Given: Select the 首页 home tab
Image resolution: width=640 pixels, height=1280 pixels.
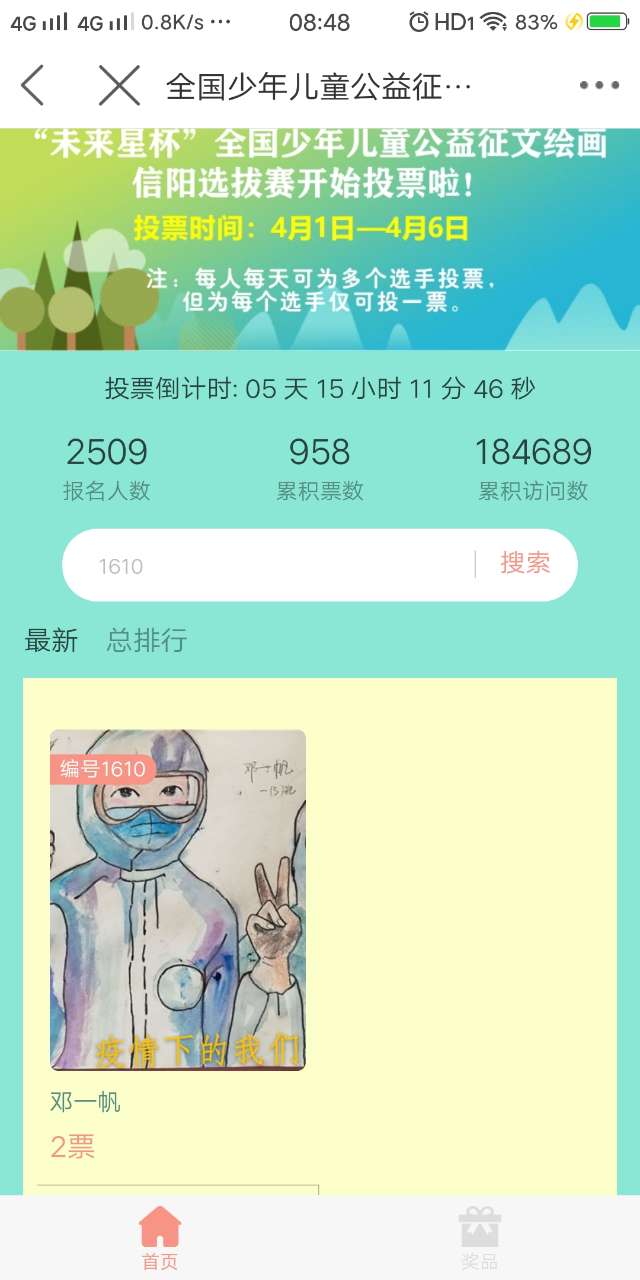Looking at the screenshot, I should click(x=160, y=1238).
